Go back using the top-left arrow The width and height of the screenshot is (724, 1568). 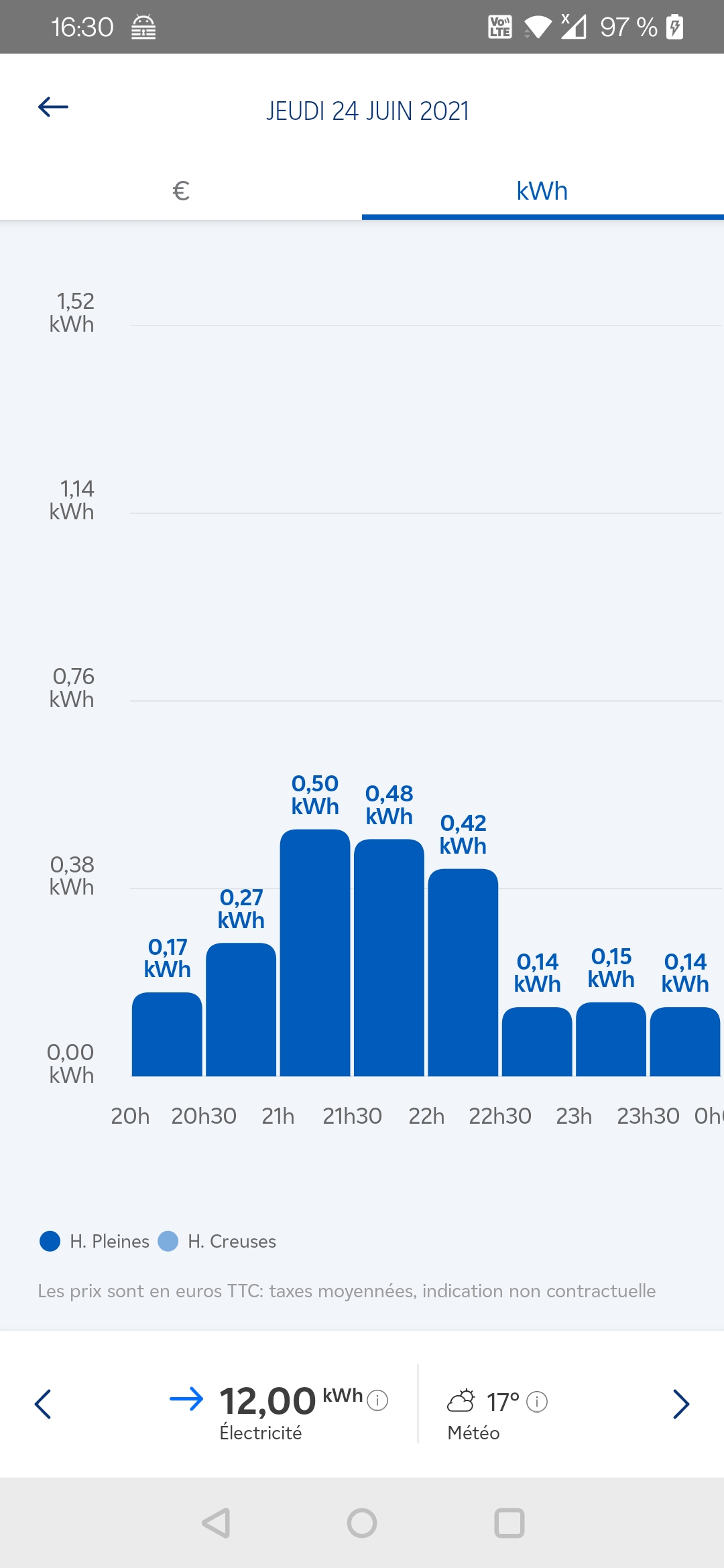54,107
